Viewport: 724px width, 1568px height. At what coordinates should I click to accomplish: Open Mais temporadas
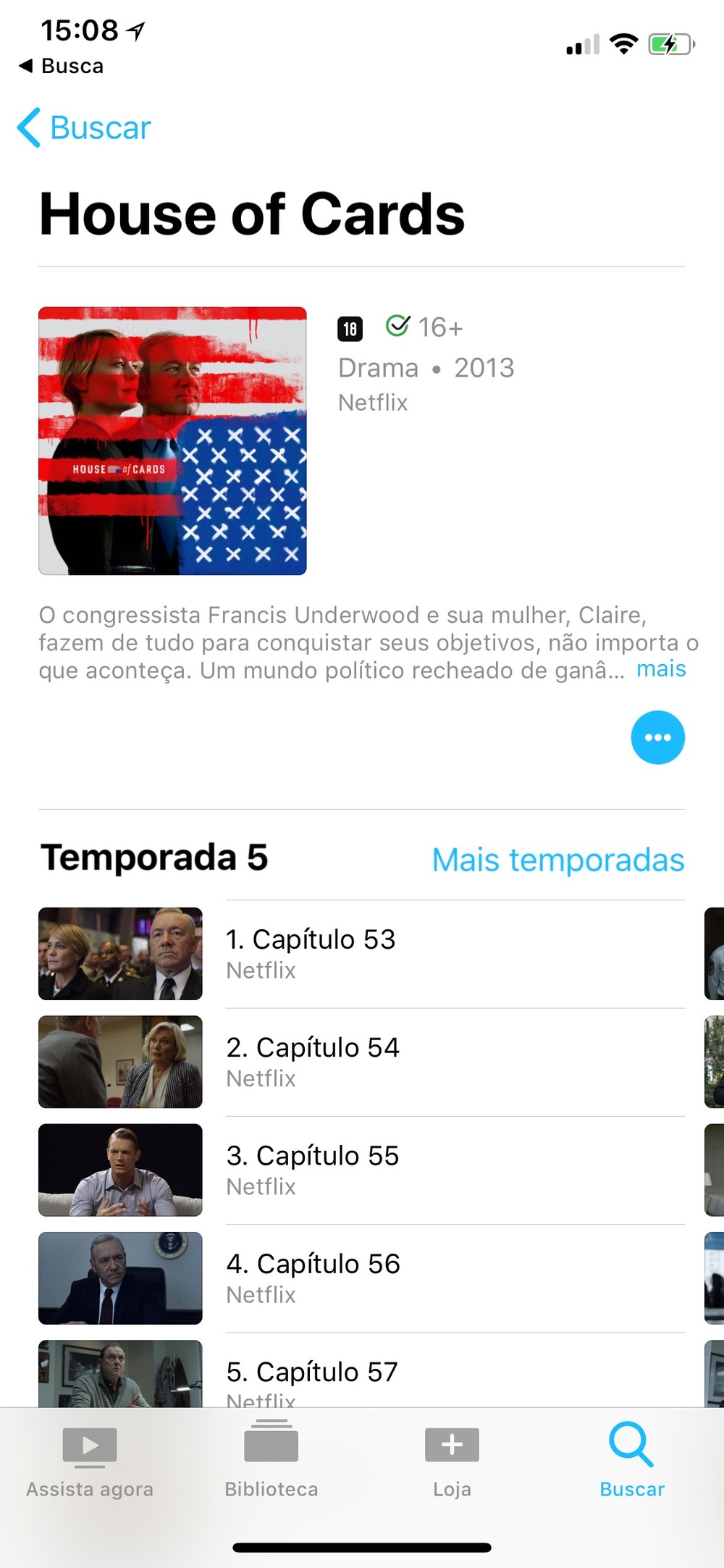[557, 860]
